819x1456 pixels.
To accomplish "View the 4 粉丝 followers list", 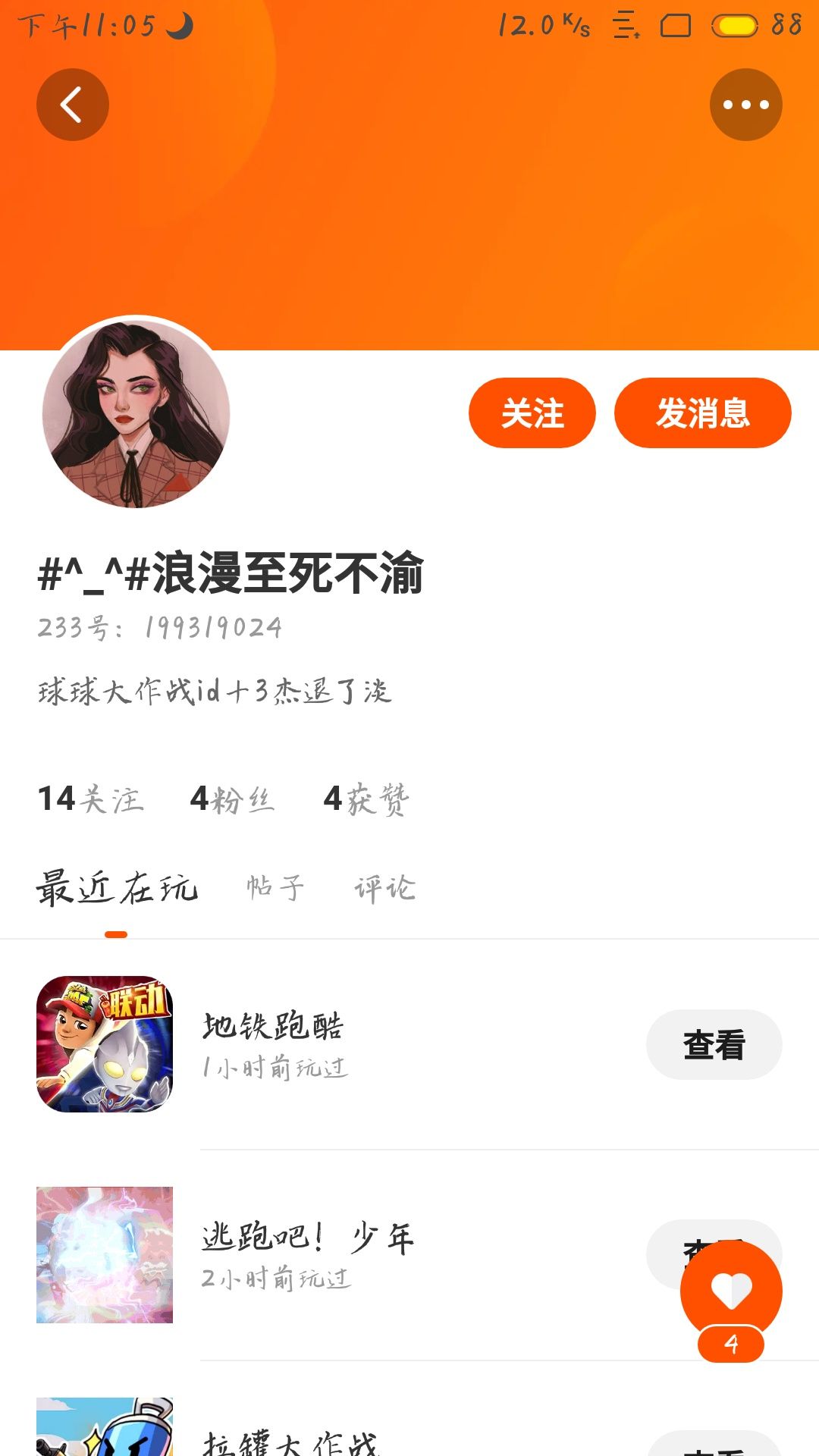I will pyautogui.click(x=232, y=799).
